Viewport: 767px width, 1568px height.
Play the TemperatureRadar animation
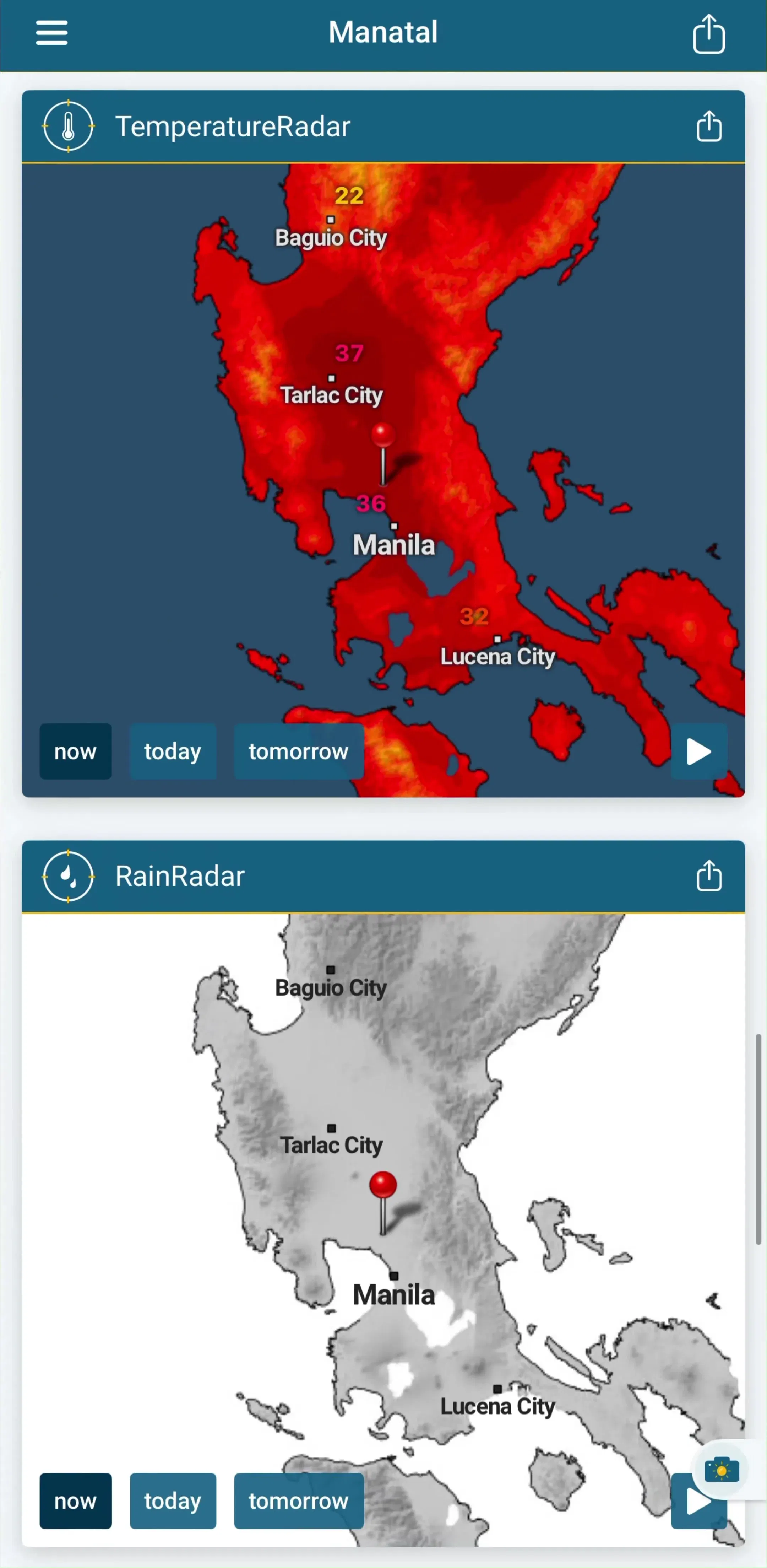[699, 751]
